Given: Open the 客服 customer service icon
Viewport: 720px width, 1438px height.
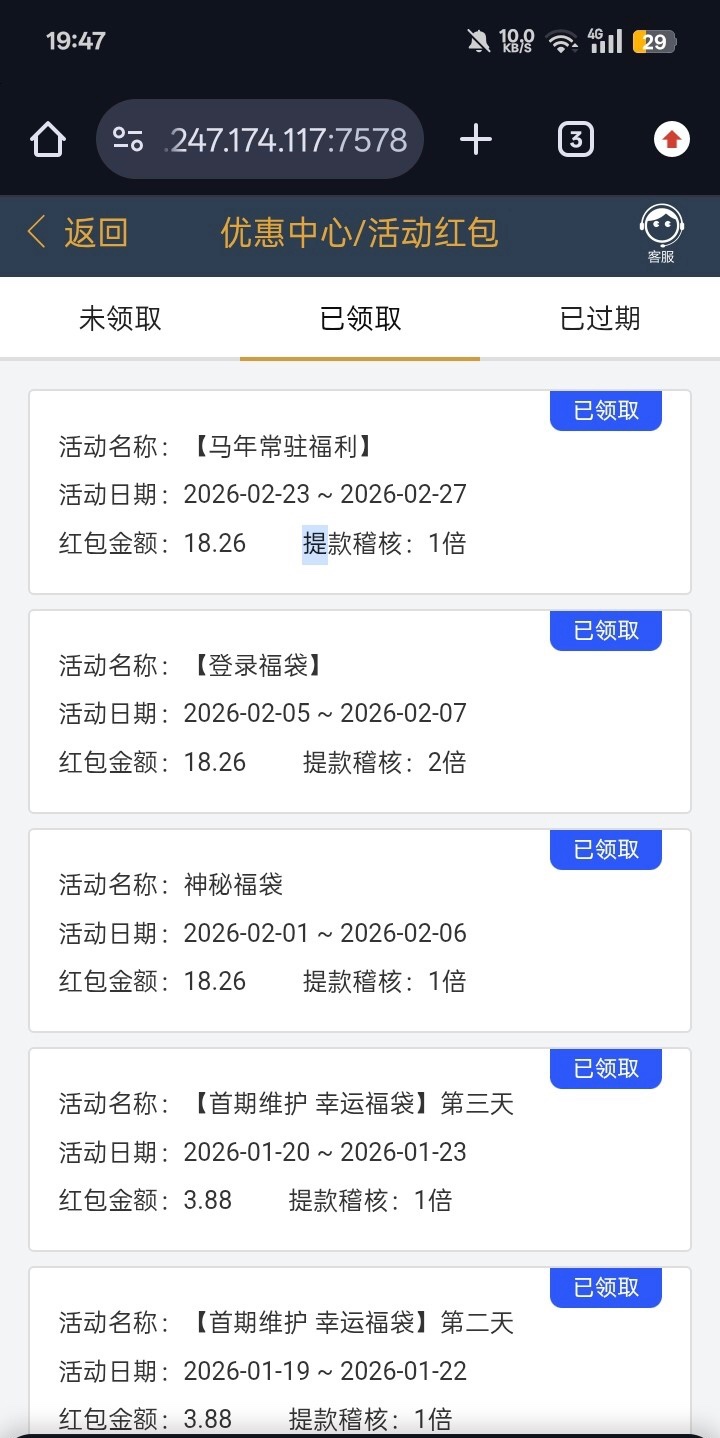Looking at the screenshot, I should click(661, 234).
